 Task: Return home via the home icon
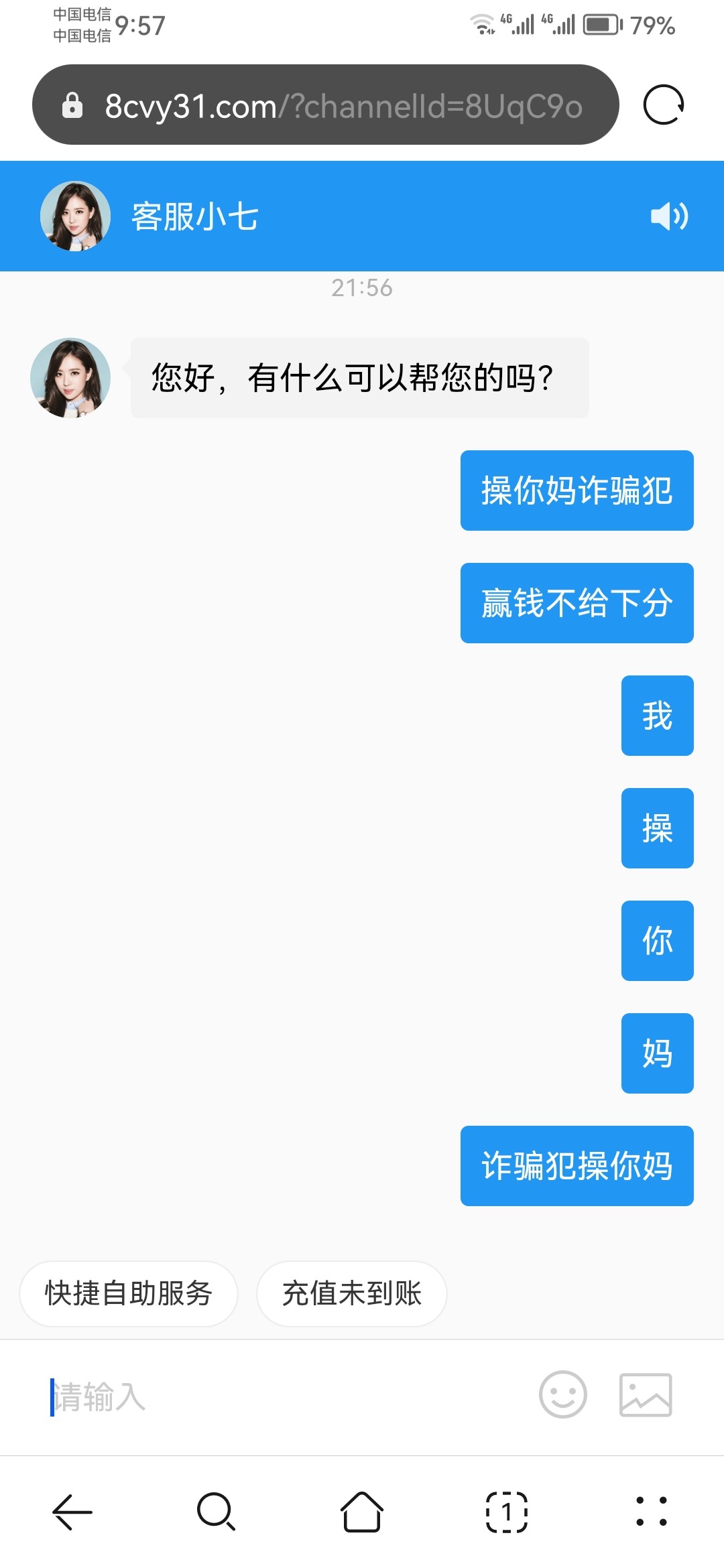[362, 1512]
